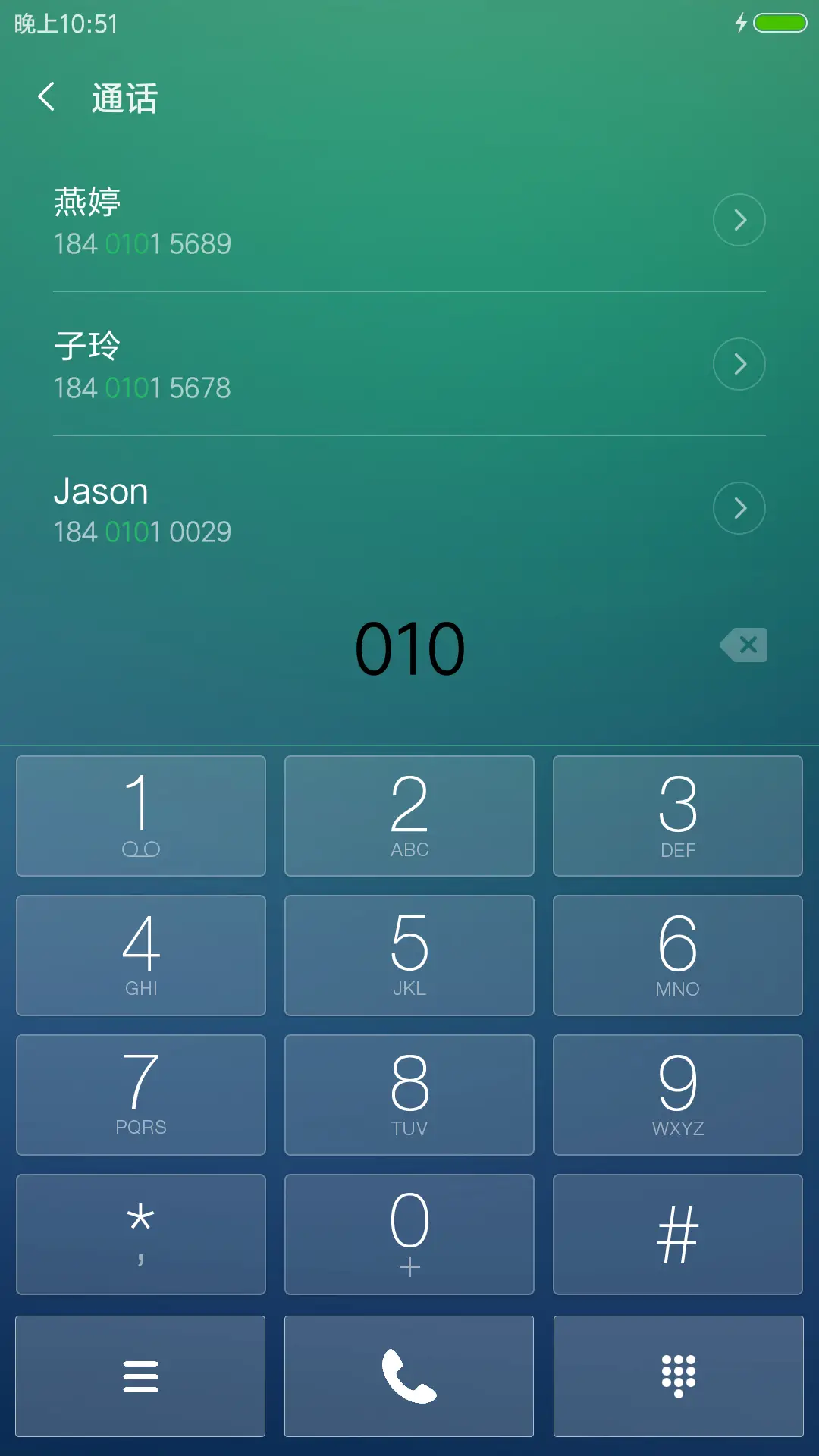Expand 子玲's call details arrow
Image resolution: width=819 pixels, height=1456 pixels.
[x=739, y=364]
